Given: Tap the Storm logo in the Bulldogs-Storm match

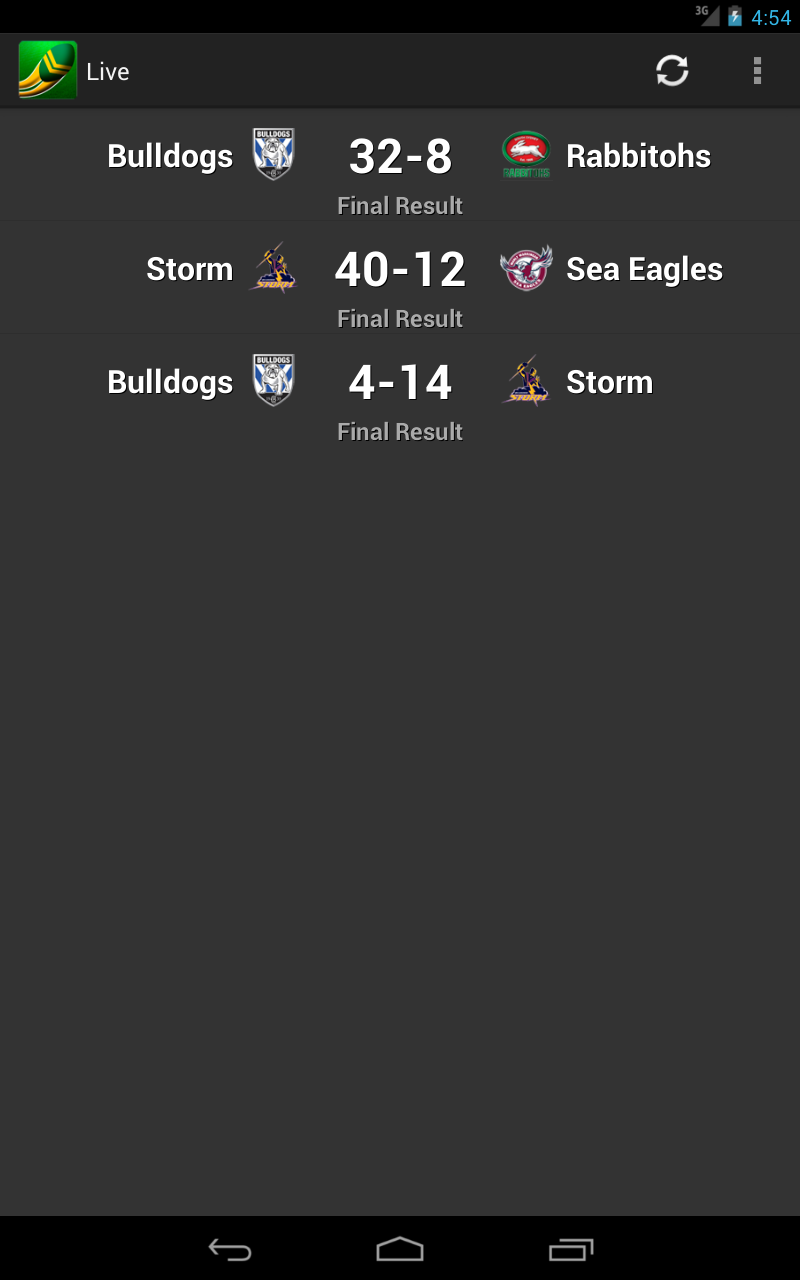Looking at the screenshot, I should tap(524, 381).
